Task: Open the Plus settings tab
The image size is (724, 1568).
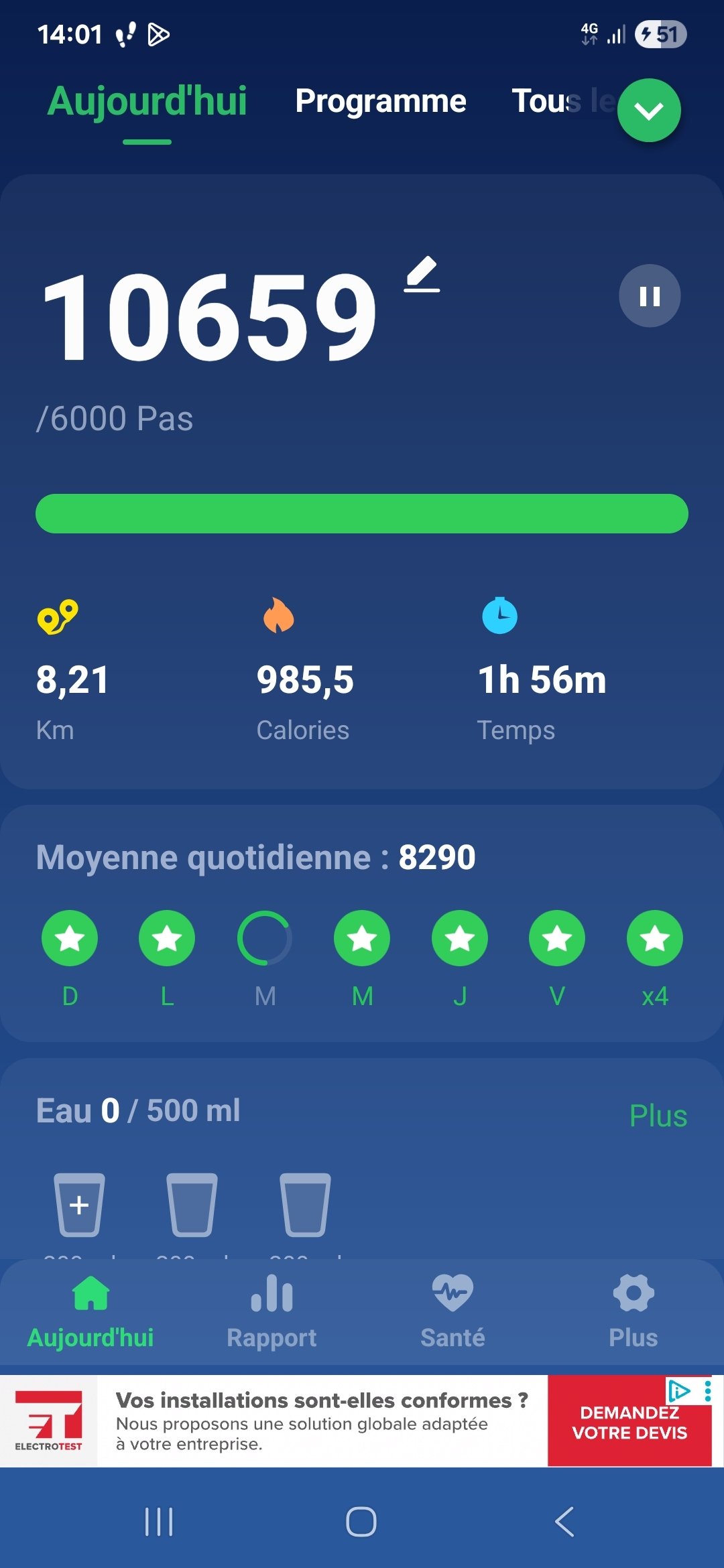Action: [633, 1311]
